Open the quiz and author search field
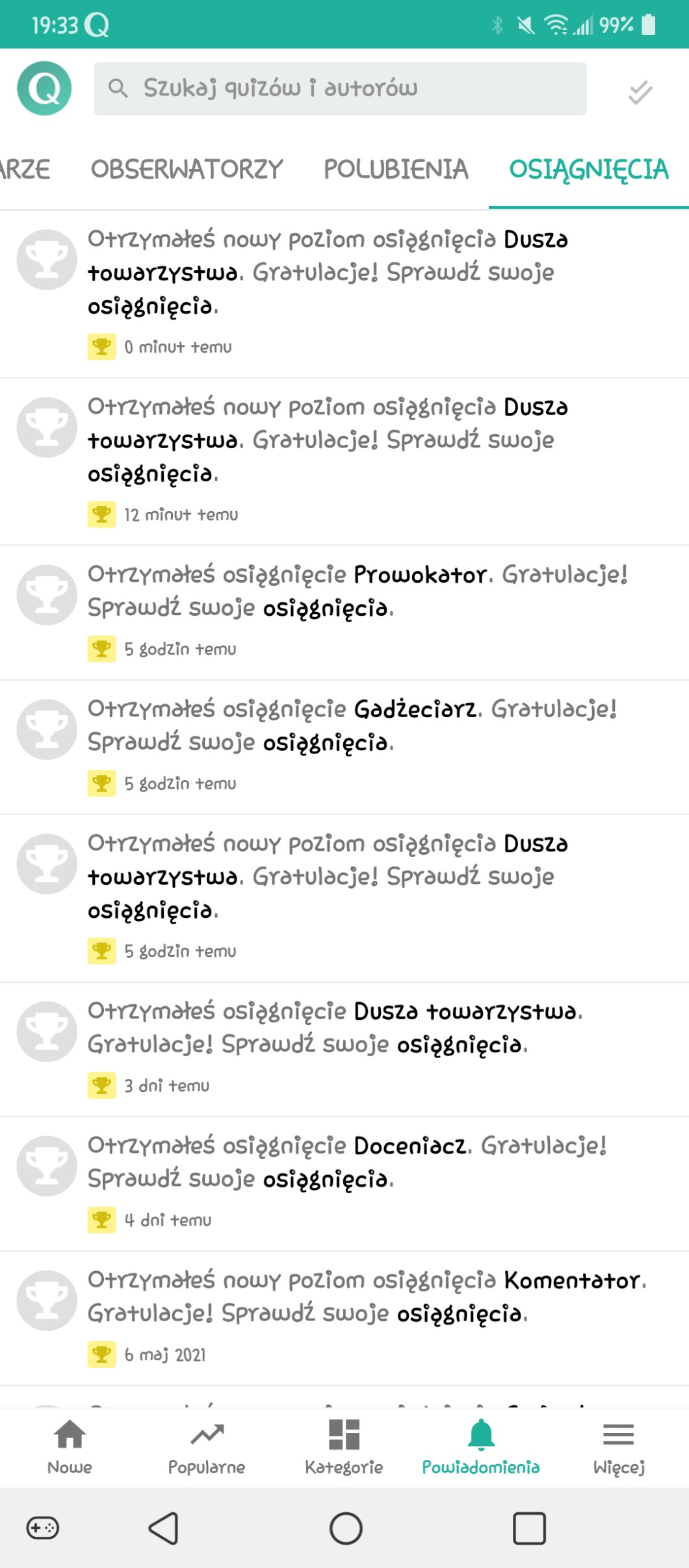 (340, 88)
